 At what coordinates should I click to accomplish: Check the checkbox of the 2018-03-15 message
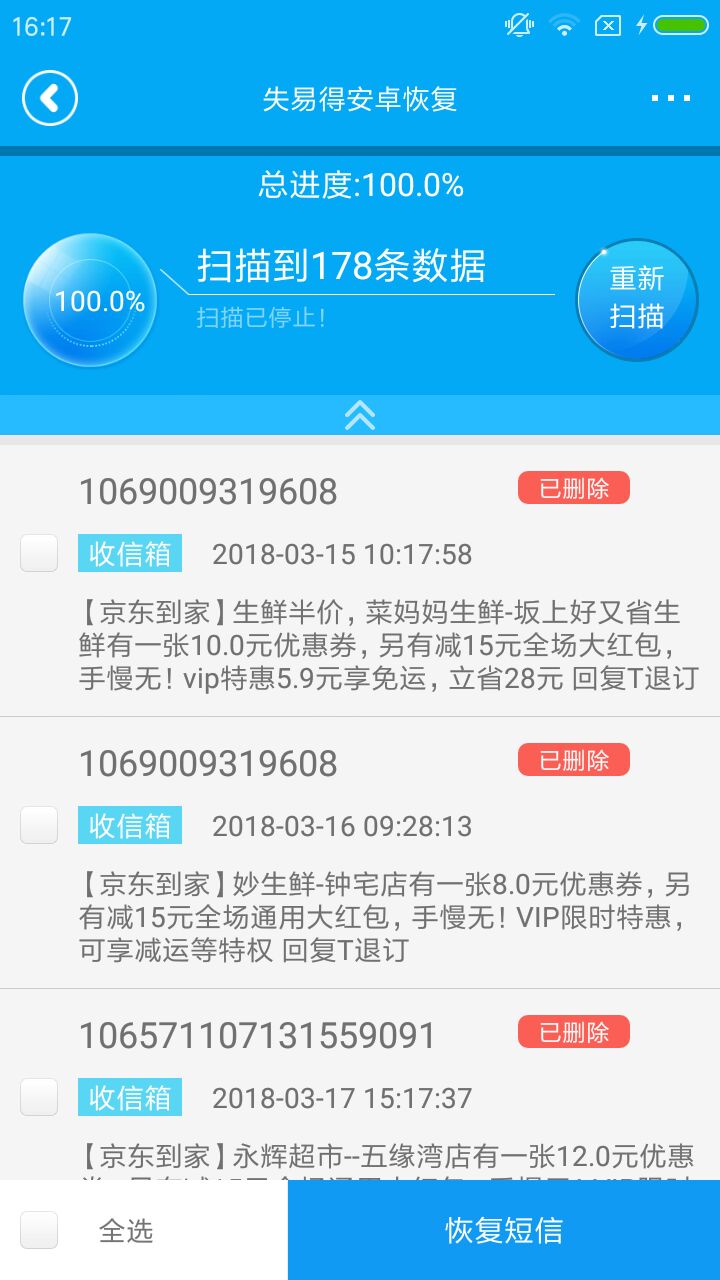pyautogui.click(x=38, y=552)
